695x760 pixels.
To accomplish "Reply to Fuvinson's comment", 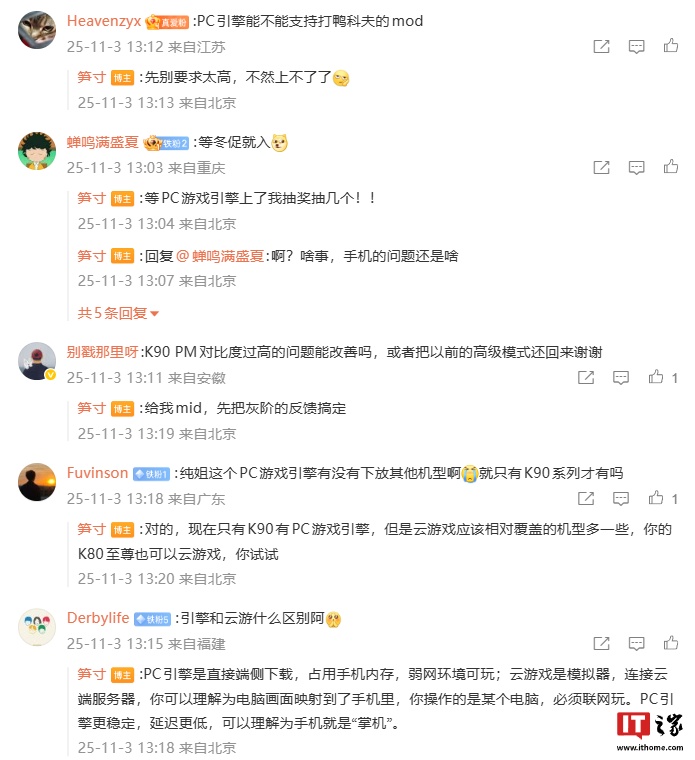I will pyautogui.click(x=621, y=497).
